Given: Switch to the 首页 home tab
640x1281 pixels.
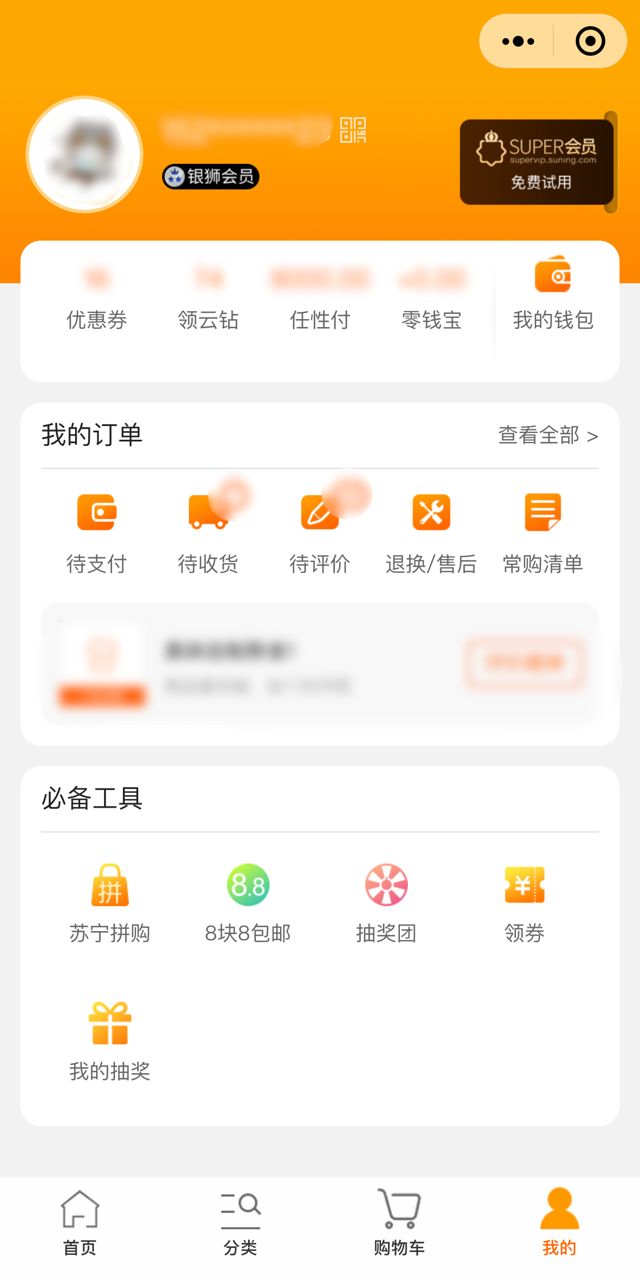Looking at the screenshot, I should (x=80, y=1222).
